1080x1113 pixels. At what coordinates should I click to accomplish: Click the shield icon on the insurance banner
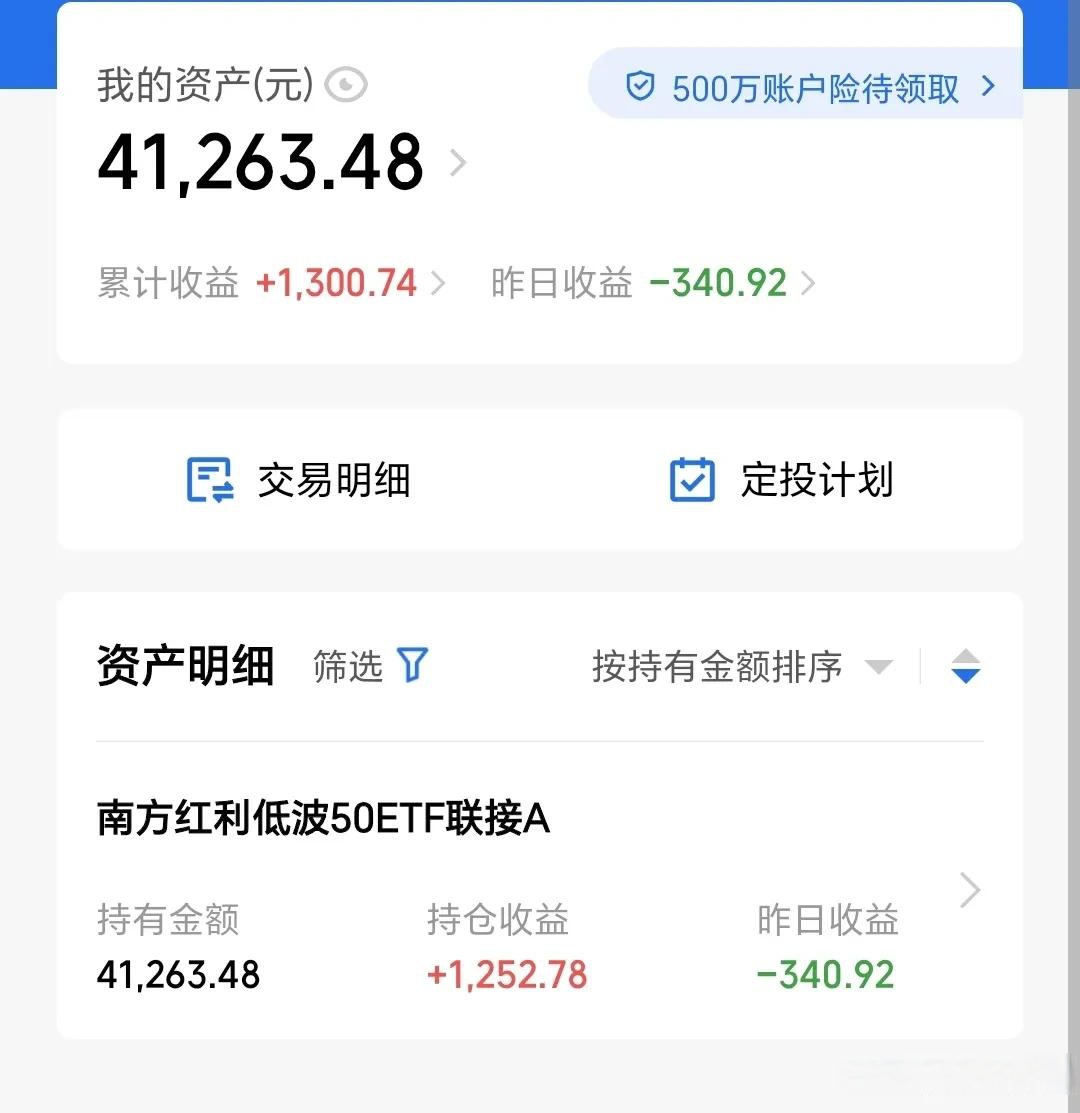click(x=640, y=87)
